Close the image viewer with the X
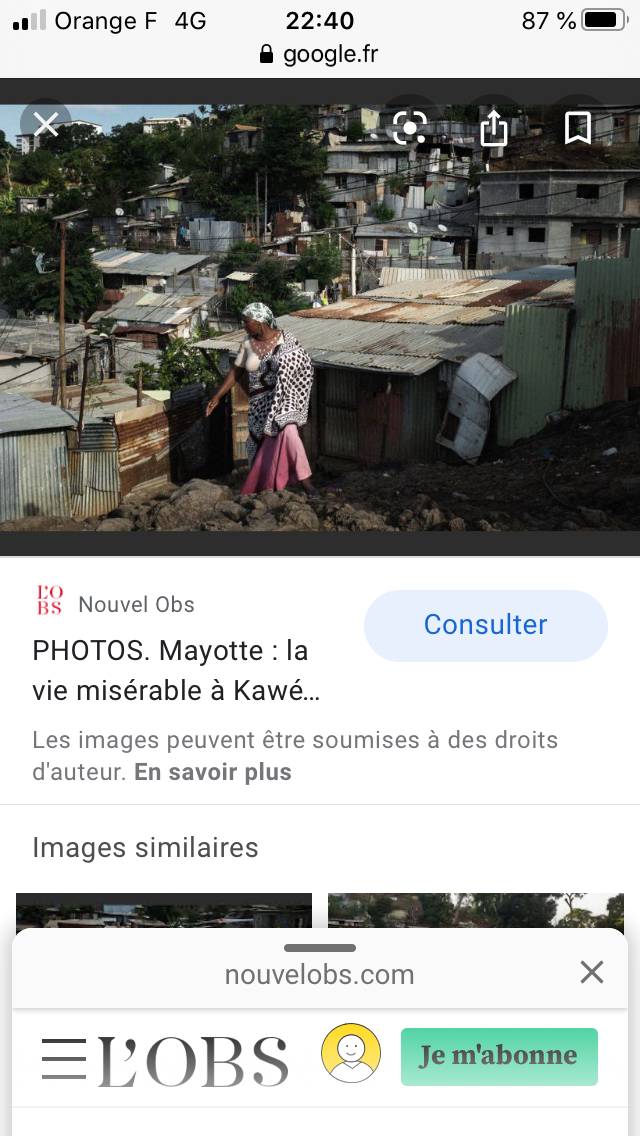The height and width of the screenshot is (1136, 640). point(46,125)
